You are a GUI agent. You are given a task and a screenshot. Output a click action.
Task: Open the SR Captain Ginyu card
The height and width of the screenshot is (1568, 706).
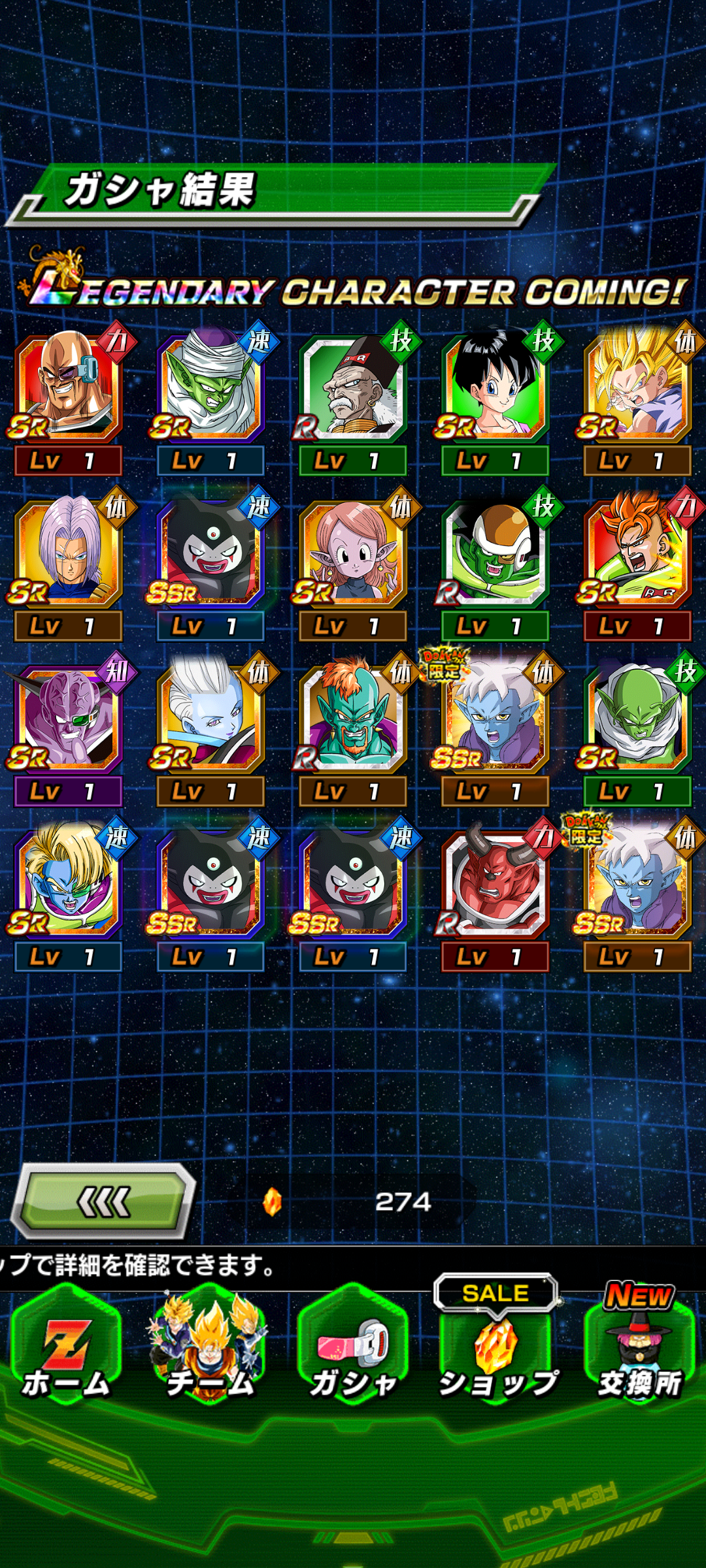tap(69, 718)
